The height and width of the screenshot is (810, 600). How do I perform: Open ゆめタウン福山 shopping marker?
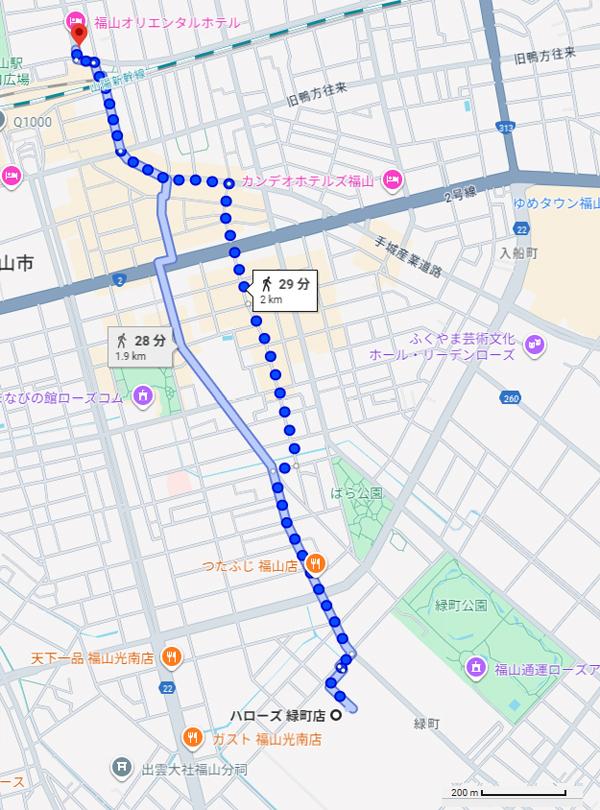(x=499, y=202)
